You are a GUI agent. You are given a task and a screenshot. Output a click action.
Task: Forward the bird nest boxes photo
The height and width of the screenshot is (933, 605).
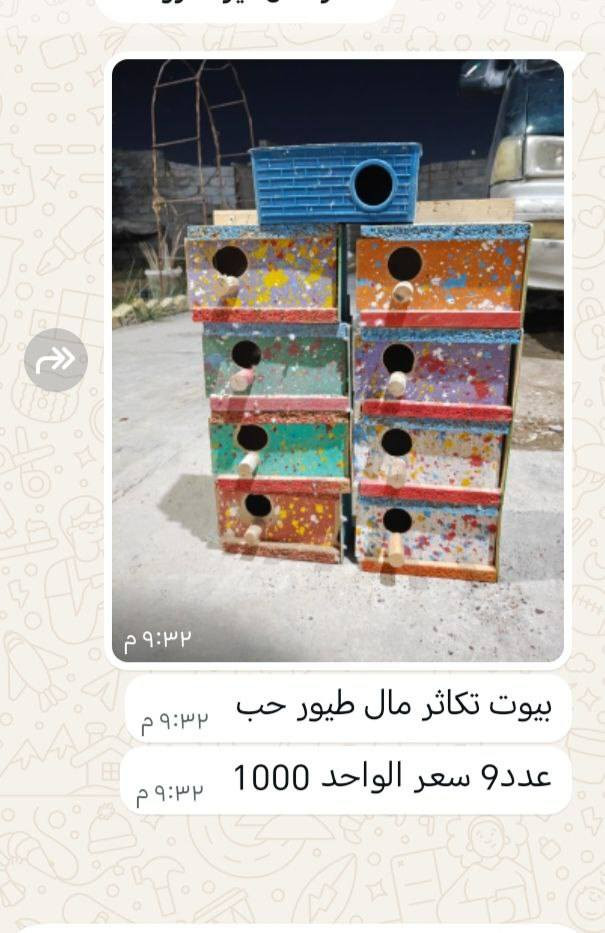tap(56, 360)
